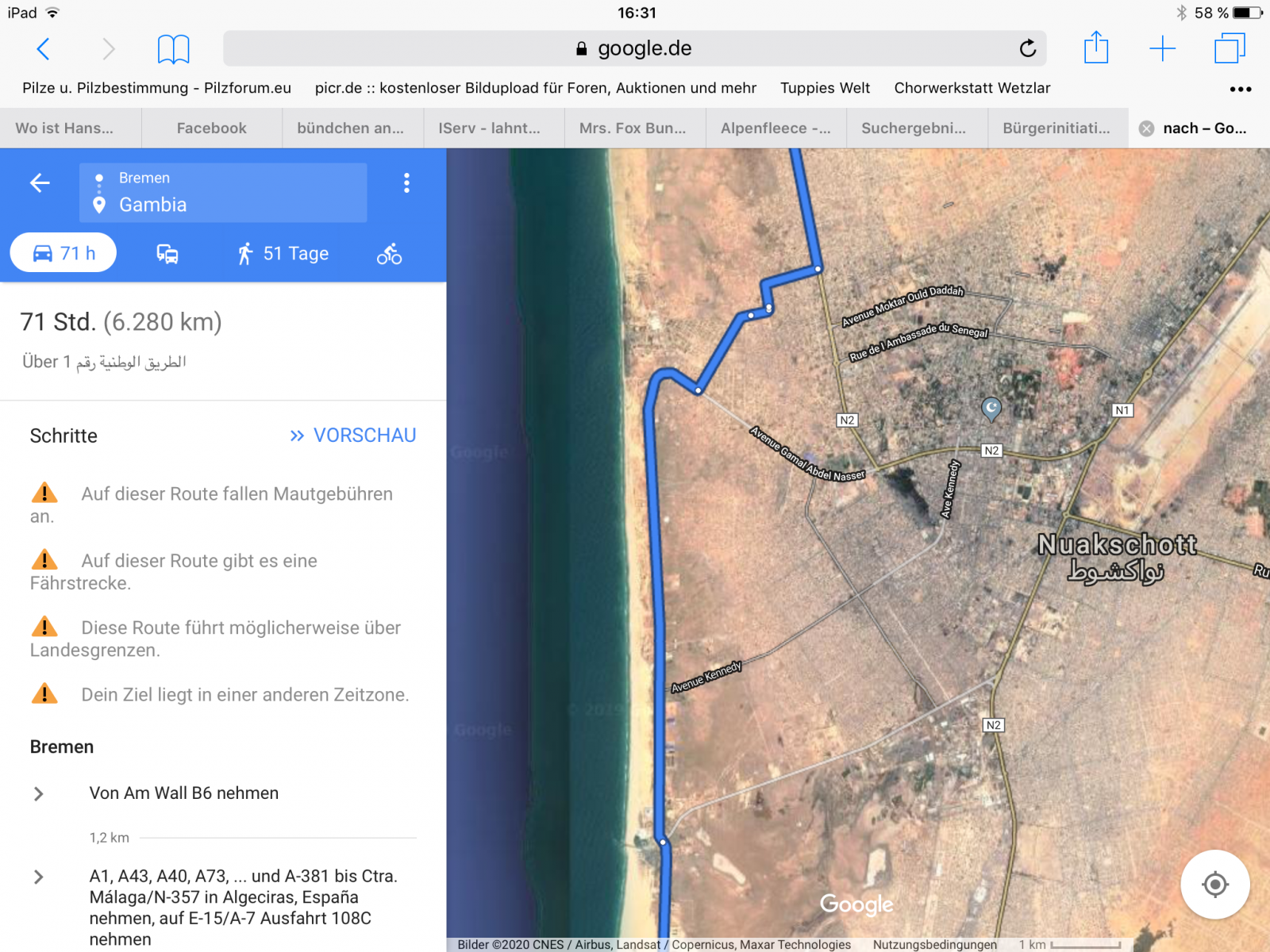Open the Chorwerkstatt Wetzlar bookmark
Viewport: 1270px width, 952px height.
click(972, 88)
